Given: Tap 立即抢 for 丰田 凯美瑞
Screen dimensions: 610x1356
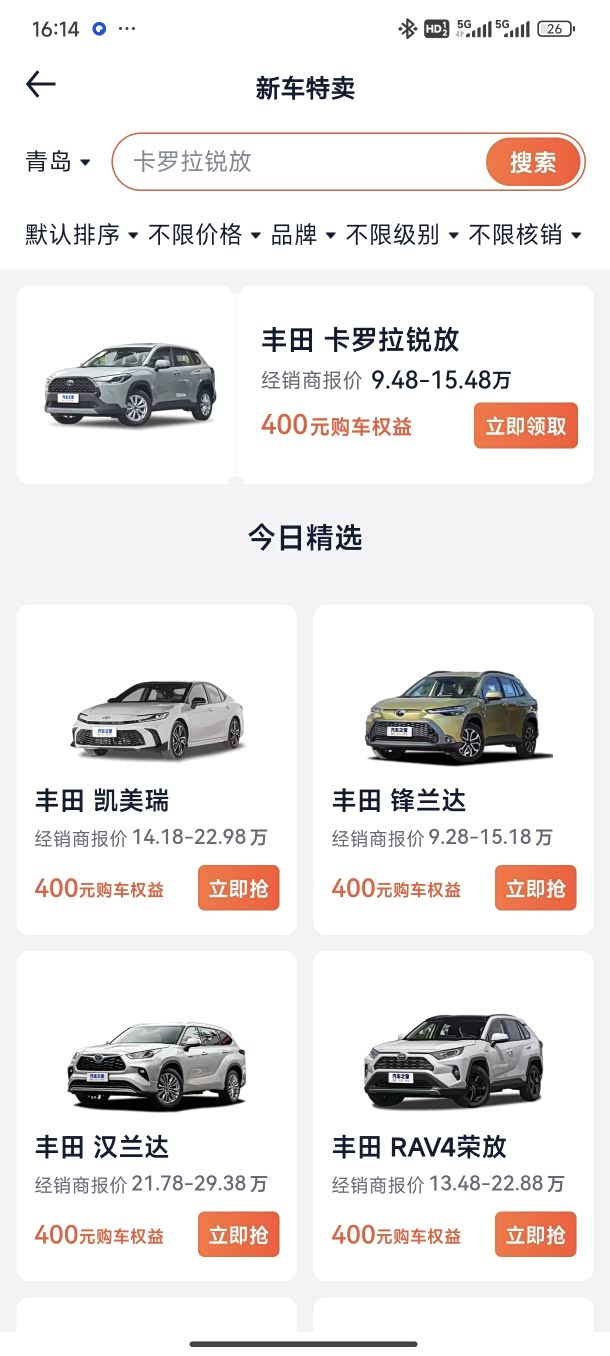Looking at the screenshot, I should click(x=238, y=888).
